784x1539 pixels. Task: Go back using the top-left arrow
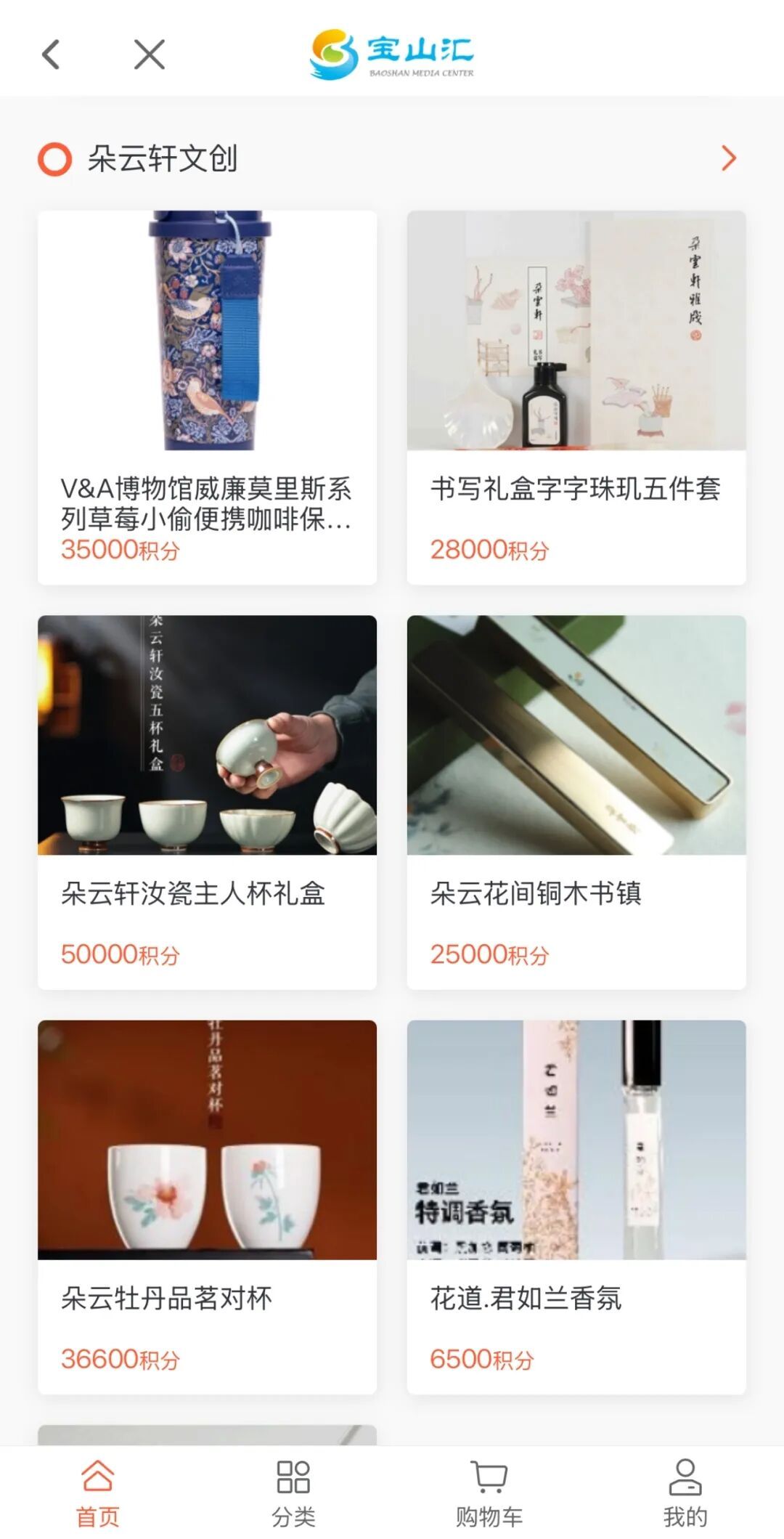coord(51,54)
